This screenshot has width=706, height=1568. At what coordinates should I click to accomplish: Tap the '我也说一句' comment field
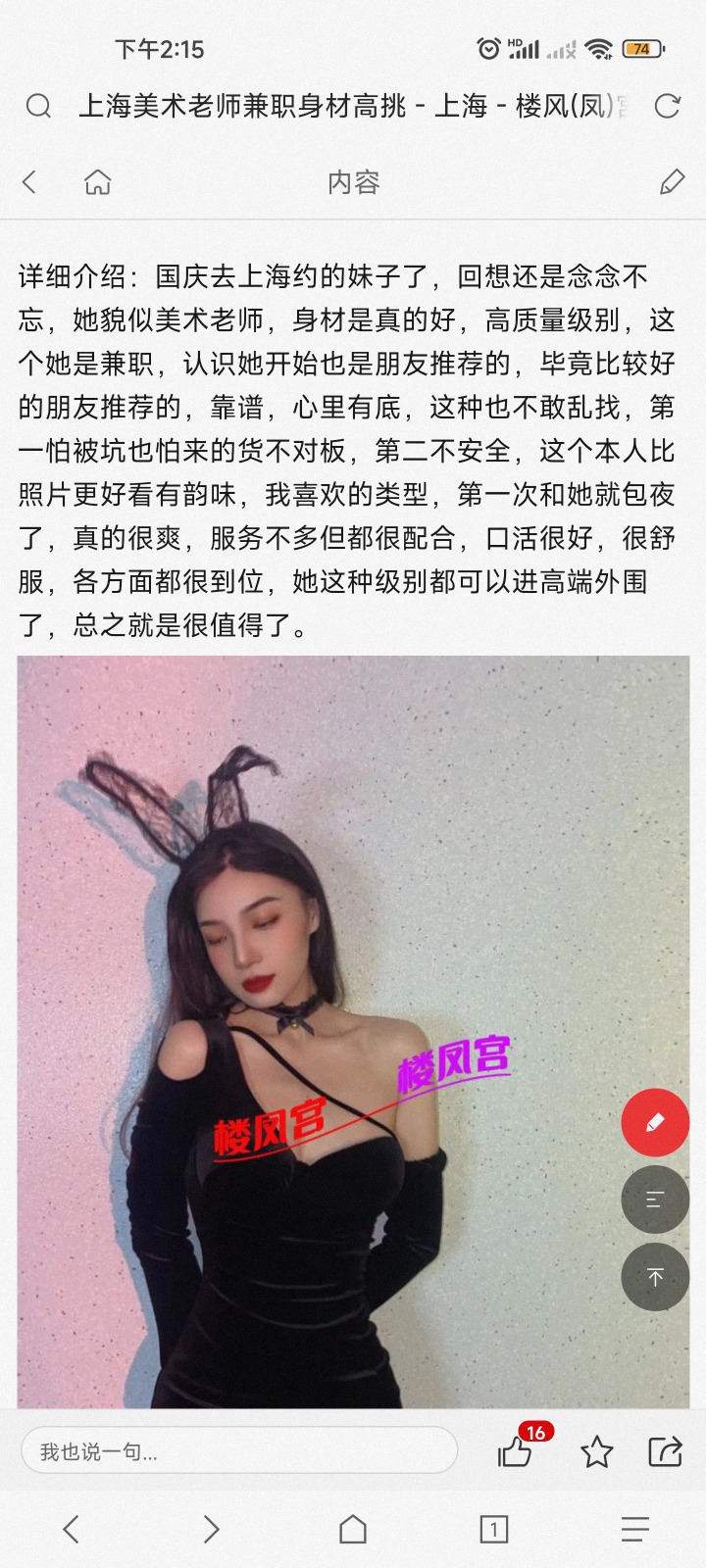(239, 1451)
